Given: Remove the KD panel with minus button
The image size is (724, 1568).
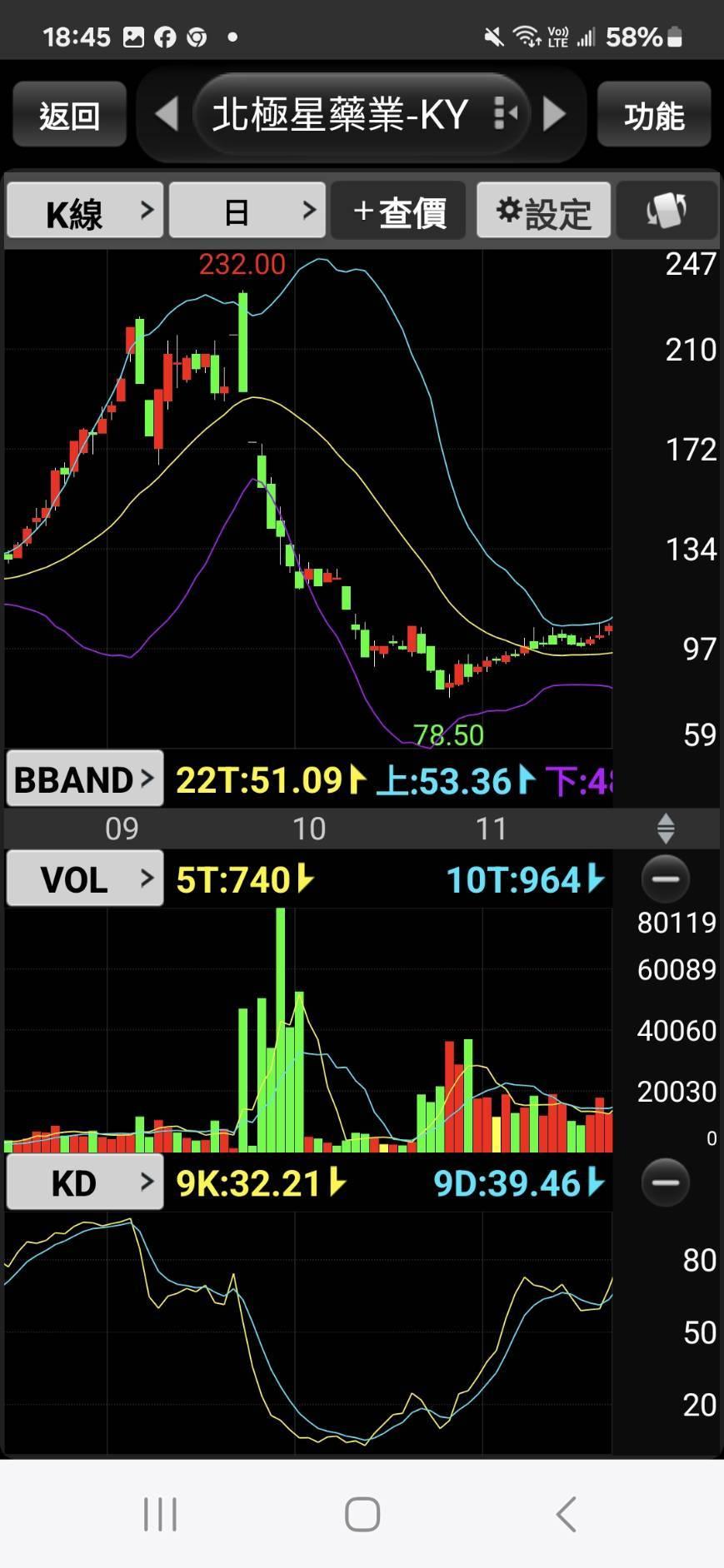Looking at the screenshot, I should coord(666,1182).
